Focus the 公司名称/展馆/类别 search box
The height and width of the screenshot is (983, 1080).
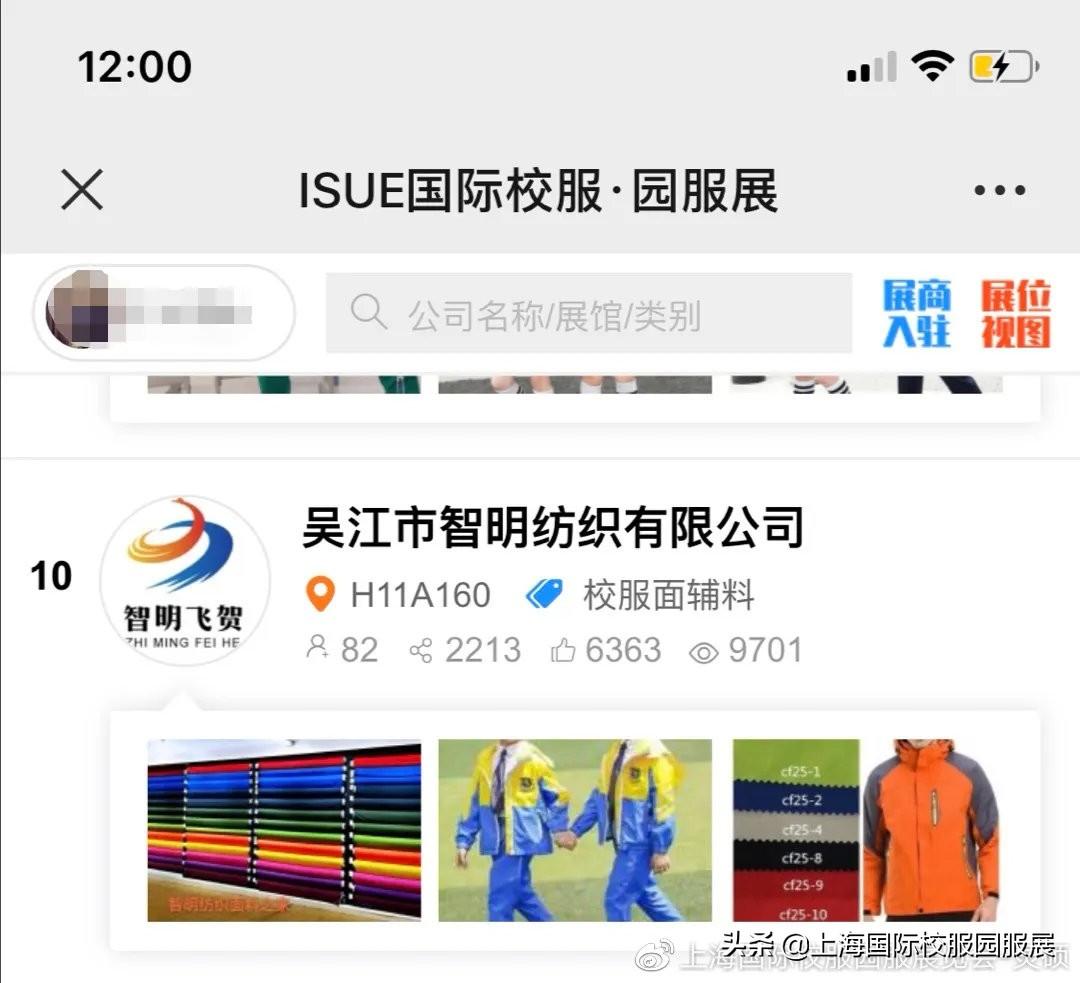[x=589, y=314]
